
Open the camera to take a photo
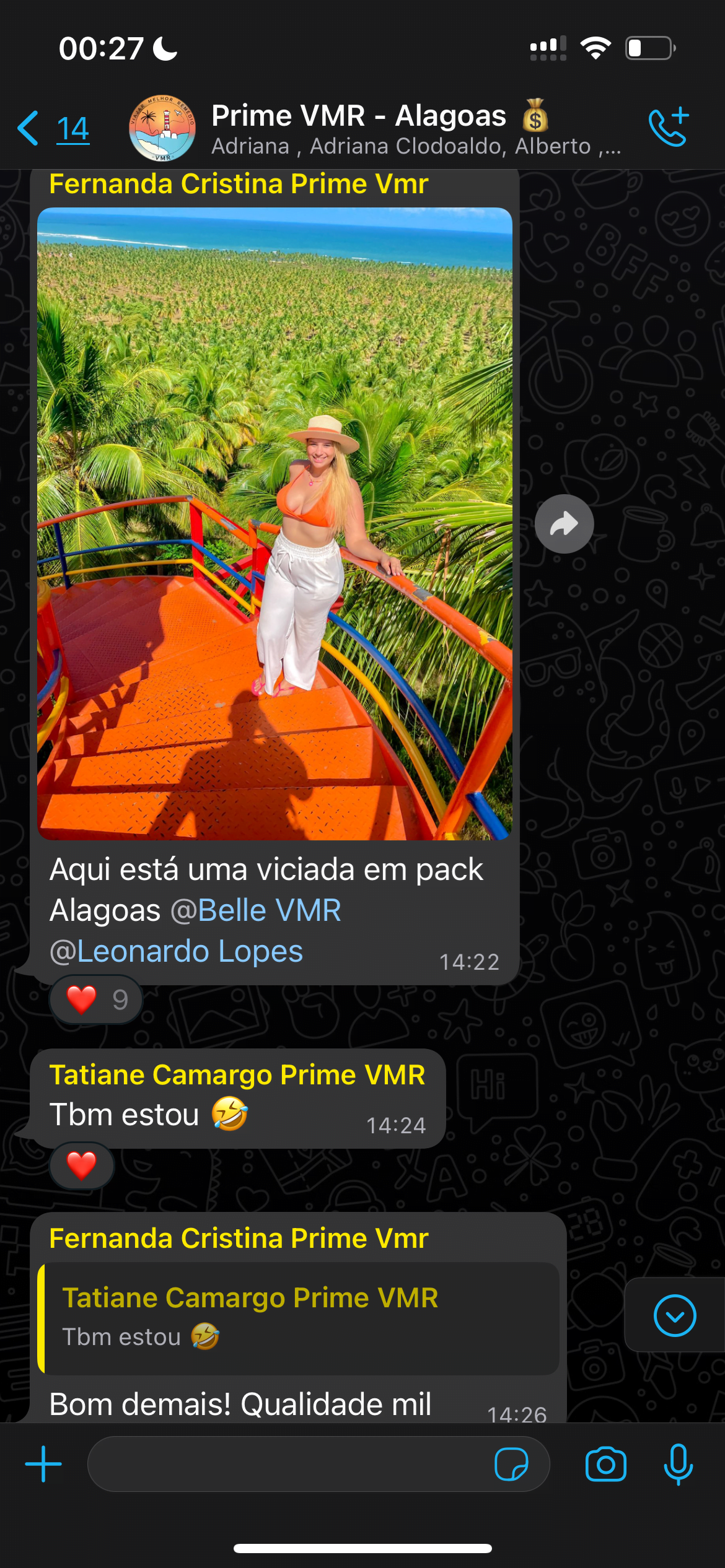605,1464
